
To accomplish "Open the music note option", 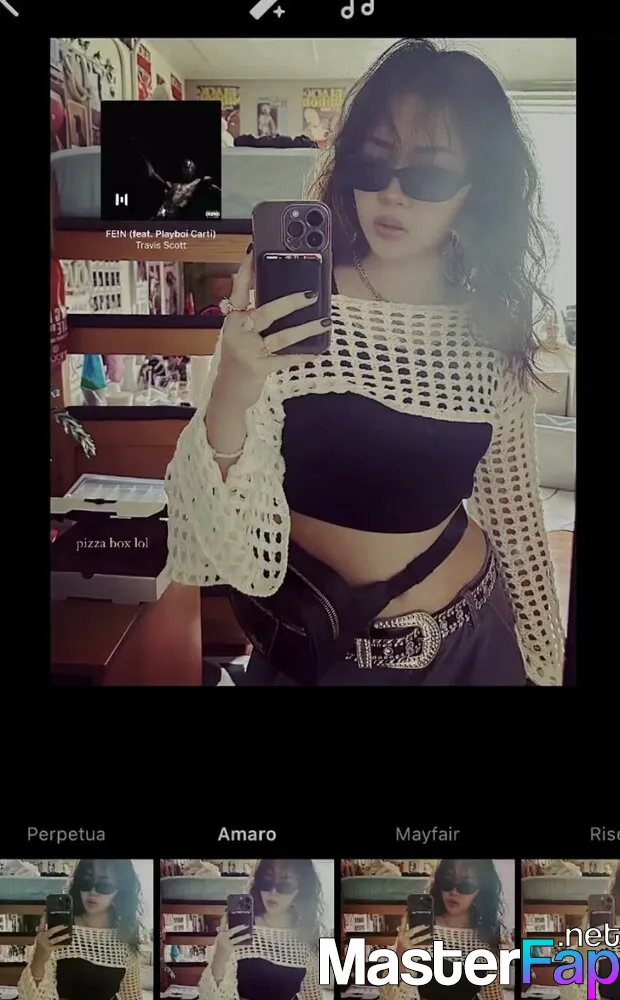I will 357,8.
